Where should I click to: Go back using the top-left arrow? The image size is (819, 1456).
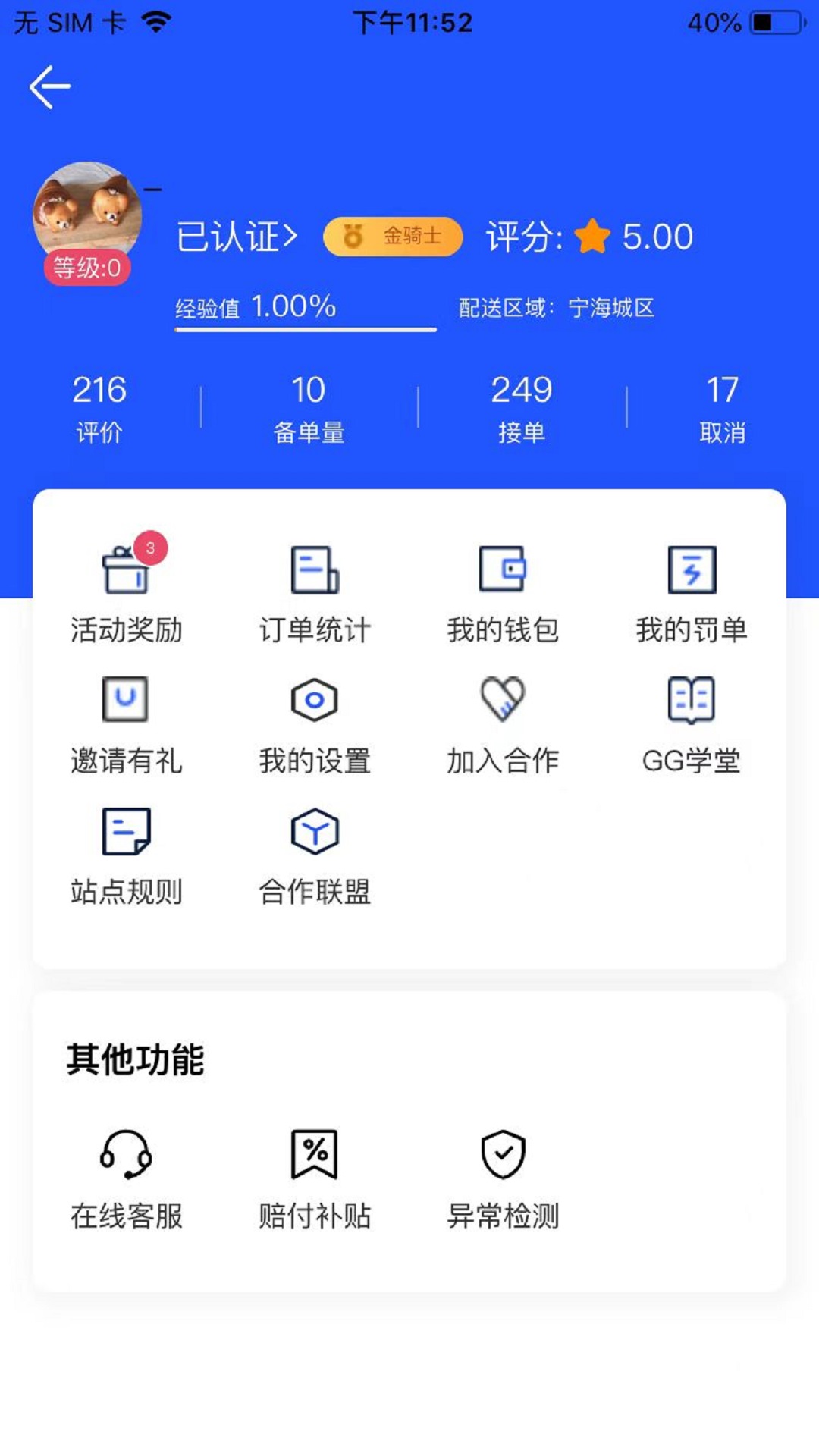tap(50, 87)
